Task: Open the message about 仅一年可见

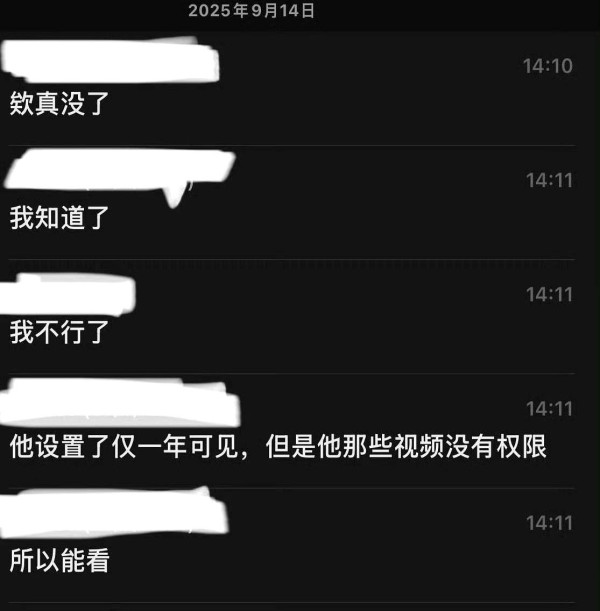Action: point(278,445)
